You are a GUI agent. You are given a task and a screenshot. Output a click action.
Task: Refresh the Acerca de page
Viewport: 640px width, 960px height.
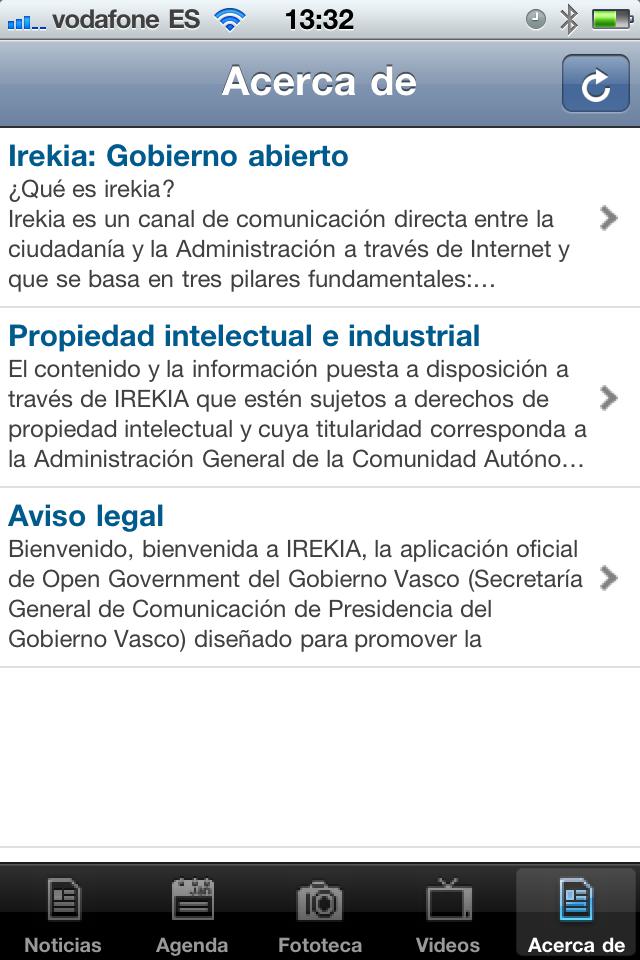595,84
